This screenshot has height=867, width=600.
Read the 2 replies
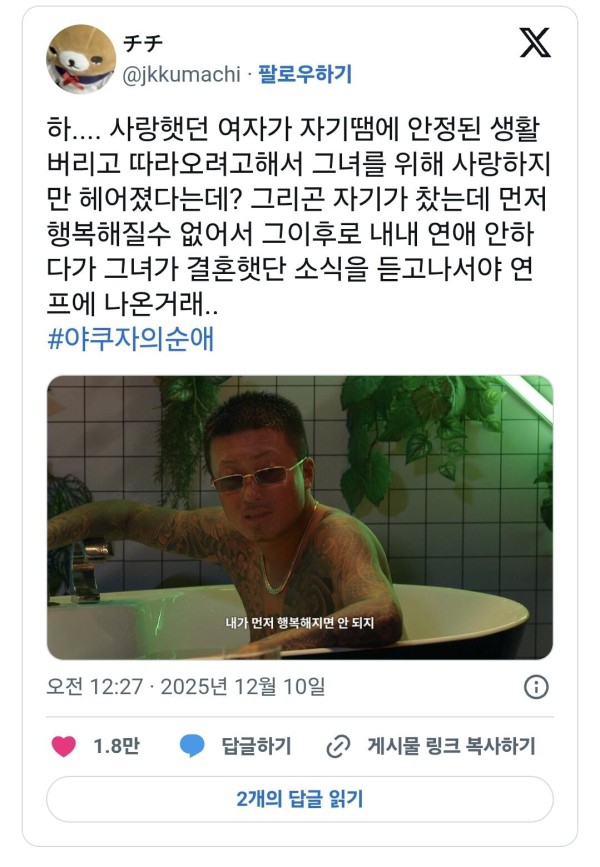300,799
